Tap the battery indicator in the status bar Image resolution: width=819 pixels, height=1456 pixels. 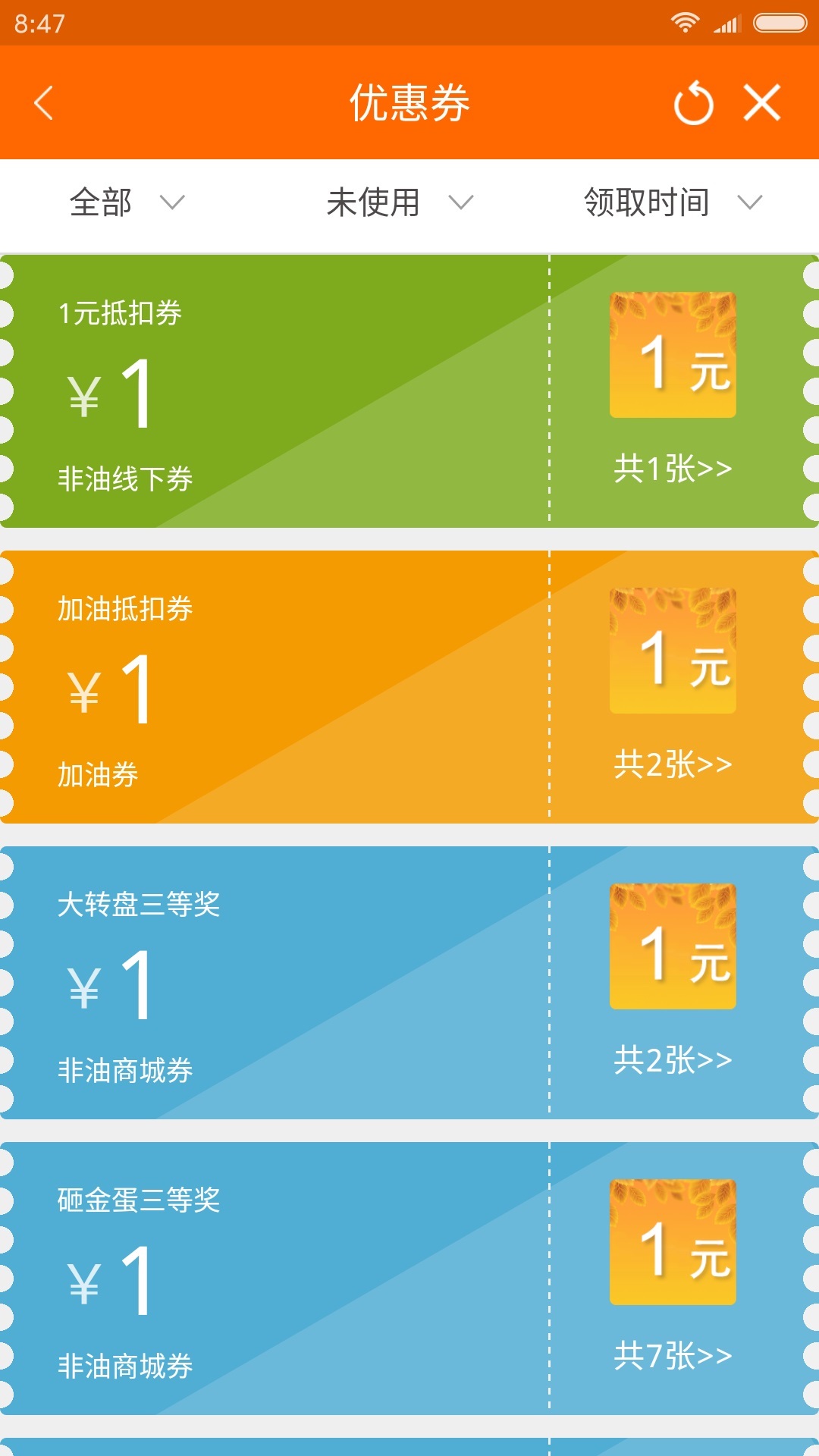(x=776, y=23)
